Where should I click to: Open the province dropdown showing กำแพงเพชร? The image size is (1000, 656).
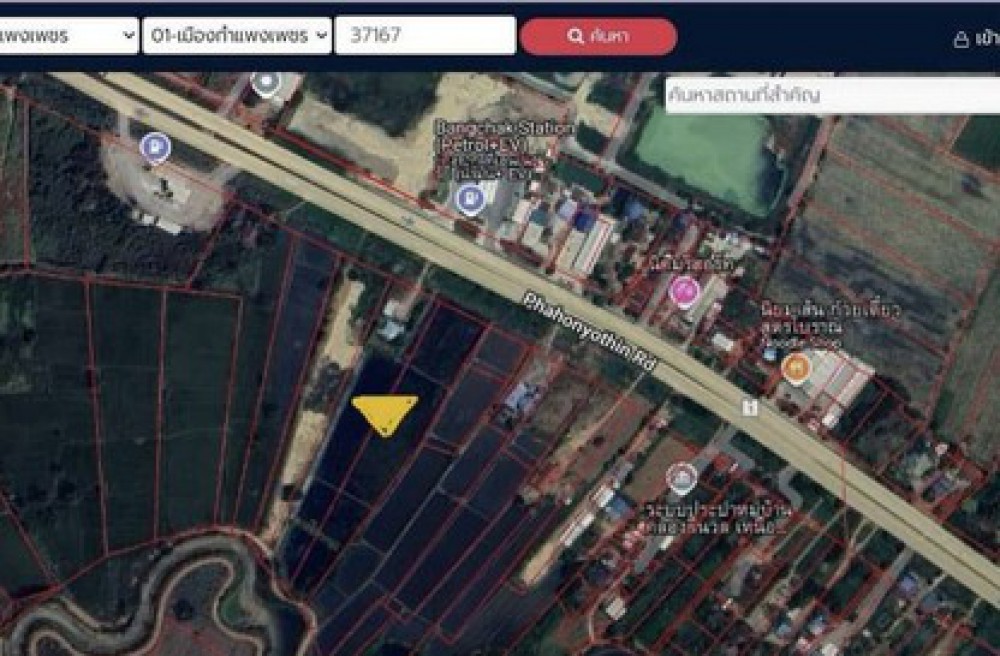(68, 36)
